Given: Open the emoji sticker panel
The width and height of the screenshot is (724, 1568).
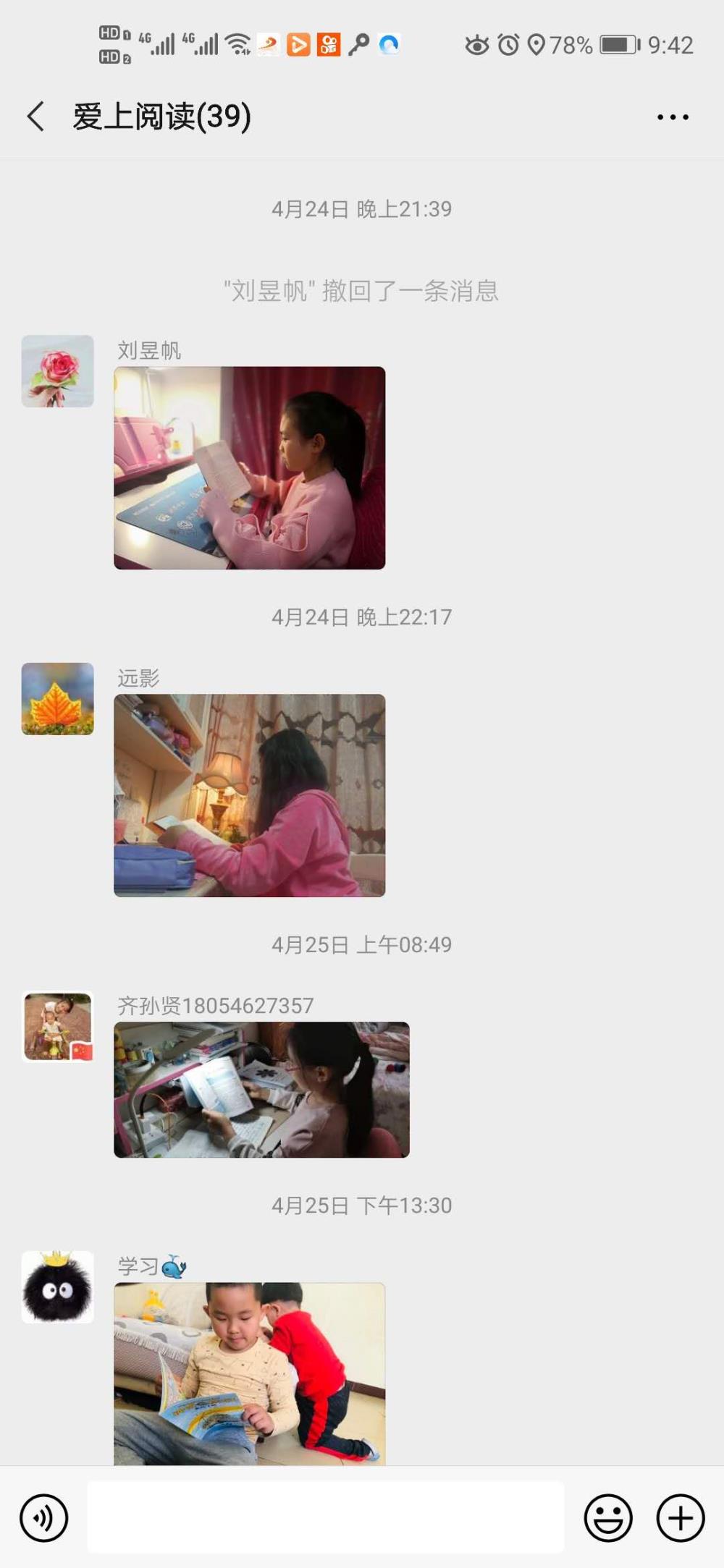Looking at the screenshot, I should click(x=608, y=1517).
